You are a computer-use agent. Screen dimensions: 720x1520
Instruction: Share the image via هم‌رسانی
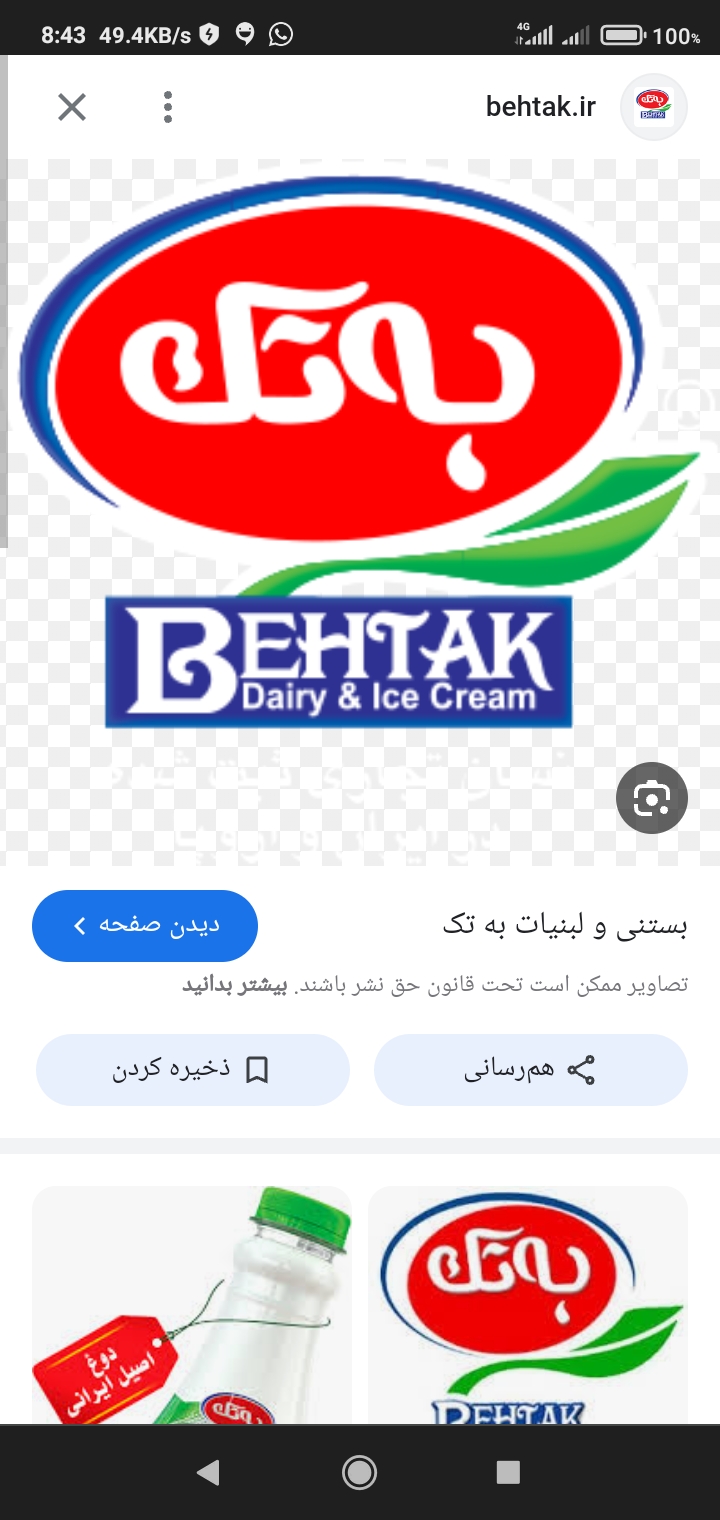click(530, 1070)
